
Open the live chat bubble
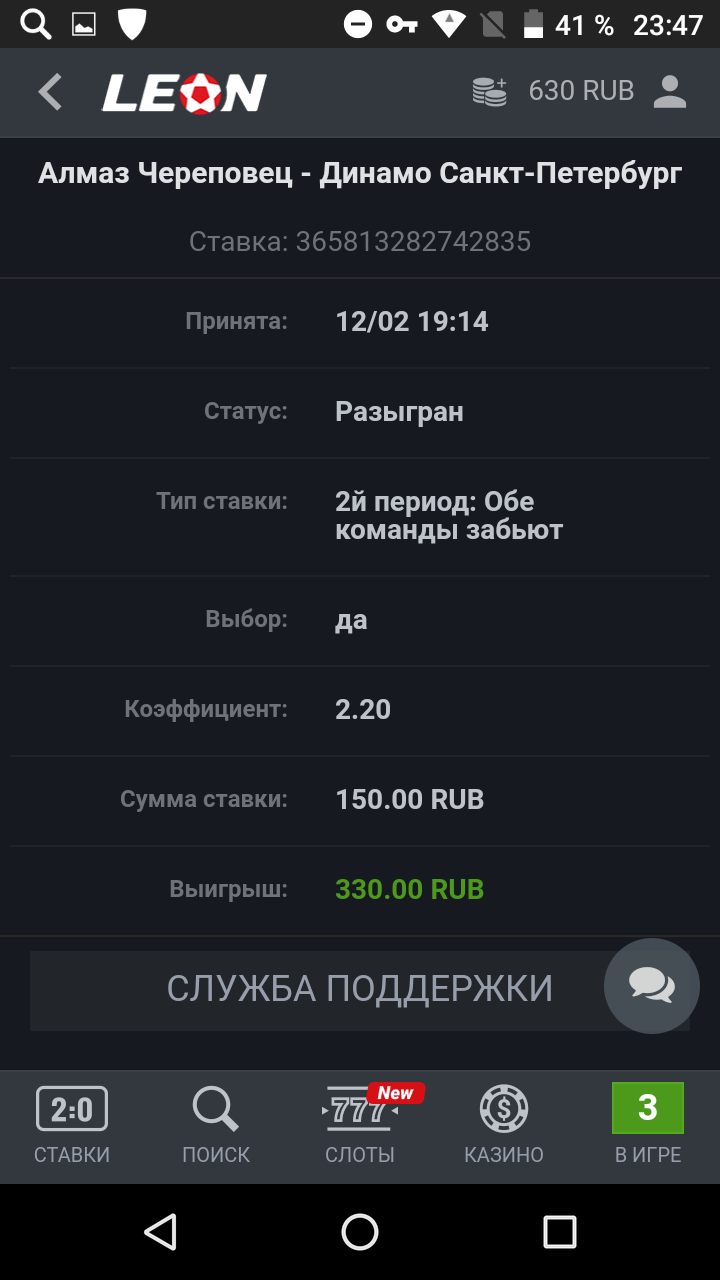652,986
